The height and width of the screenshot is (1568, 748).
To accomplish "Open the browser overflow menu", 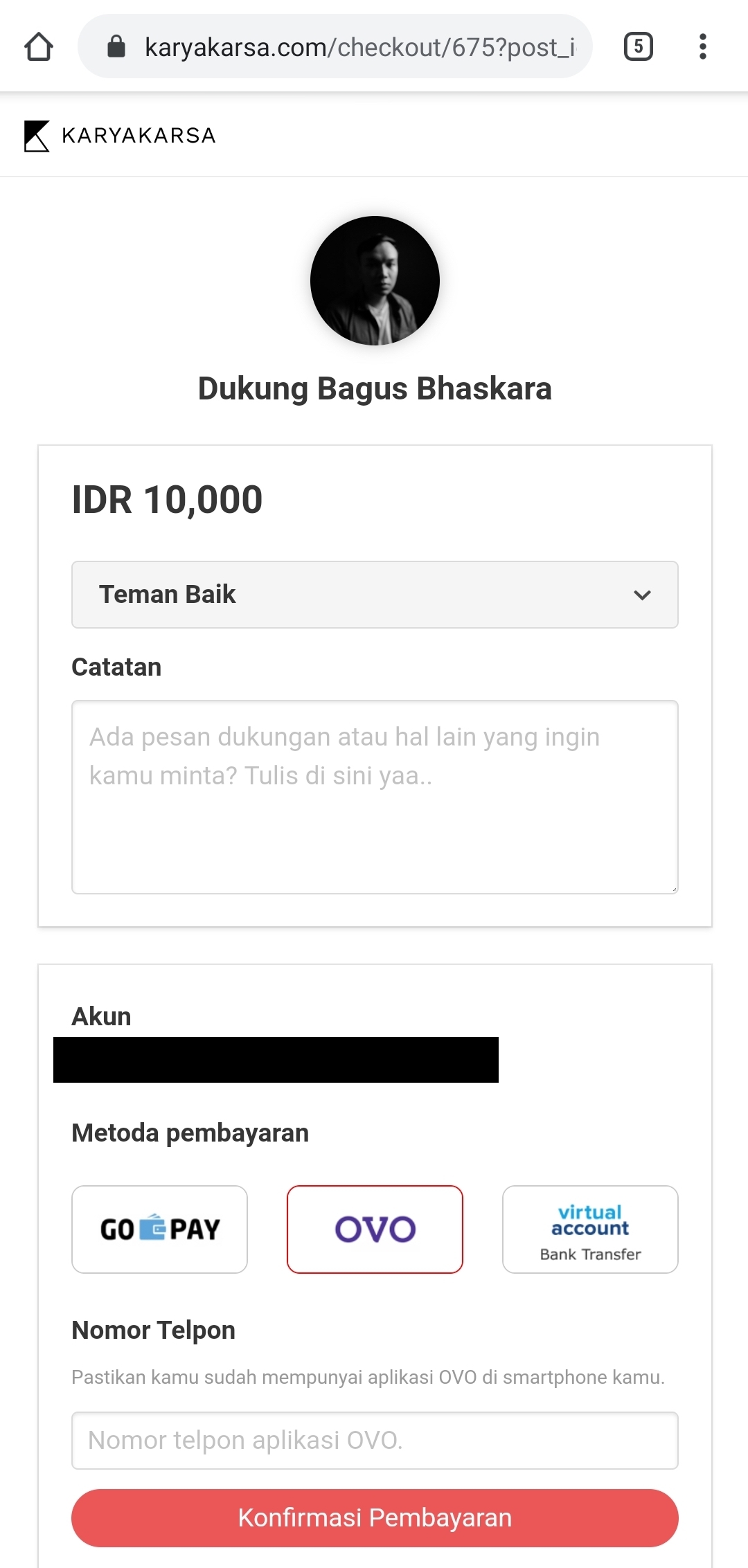I will tap(703, 46).
